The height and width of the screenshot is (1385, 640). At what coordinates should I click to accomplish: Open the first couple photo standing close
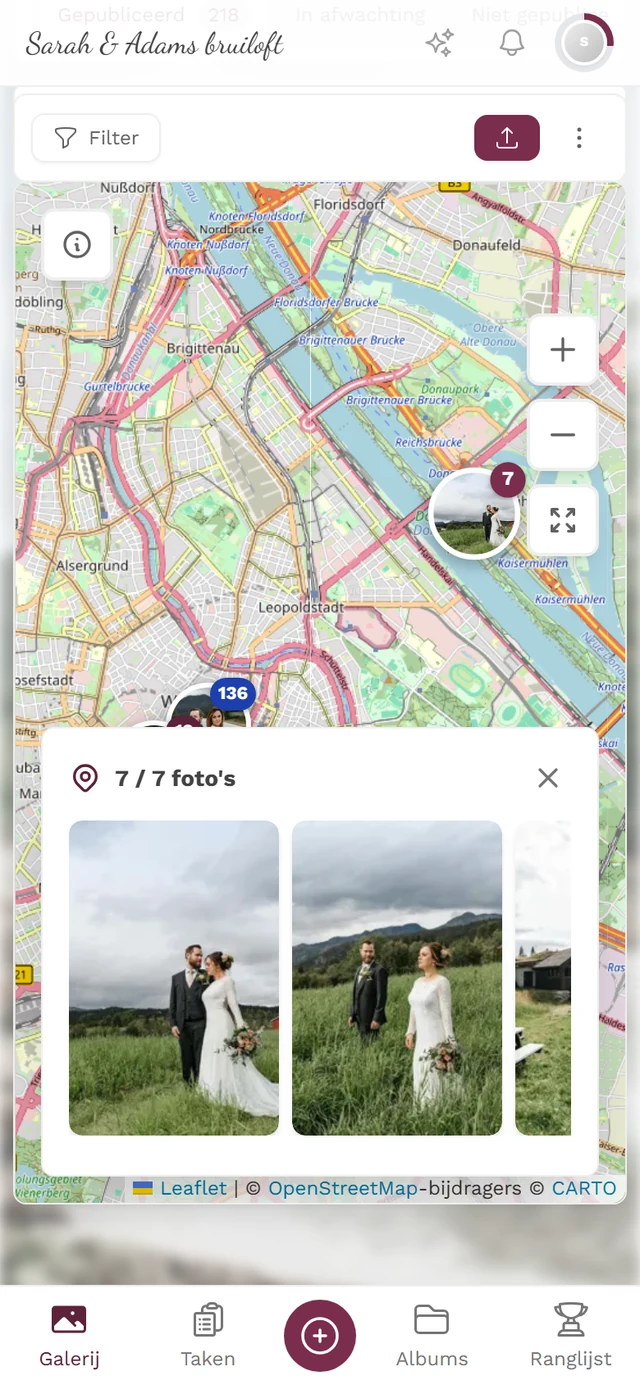pyautogui.click(x=174, y=978)
